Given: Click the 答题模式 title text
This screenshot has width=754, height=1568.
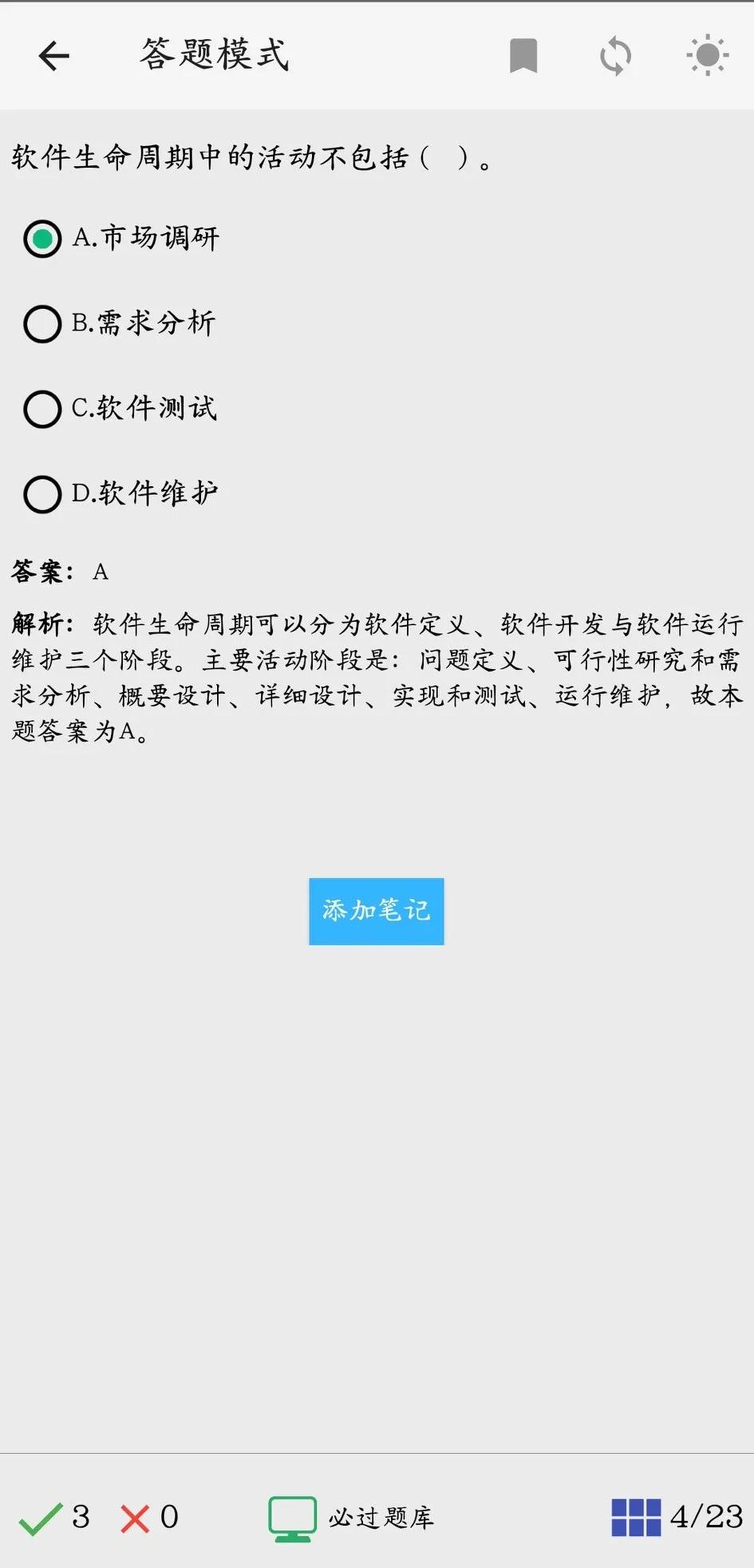Looking at the screenshot, I should click(214, 54).
